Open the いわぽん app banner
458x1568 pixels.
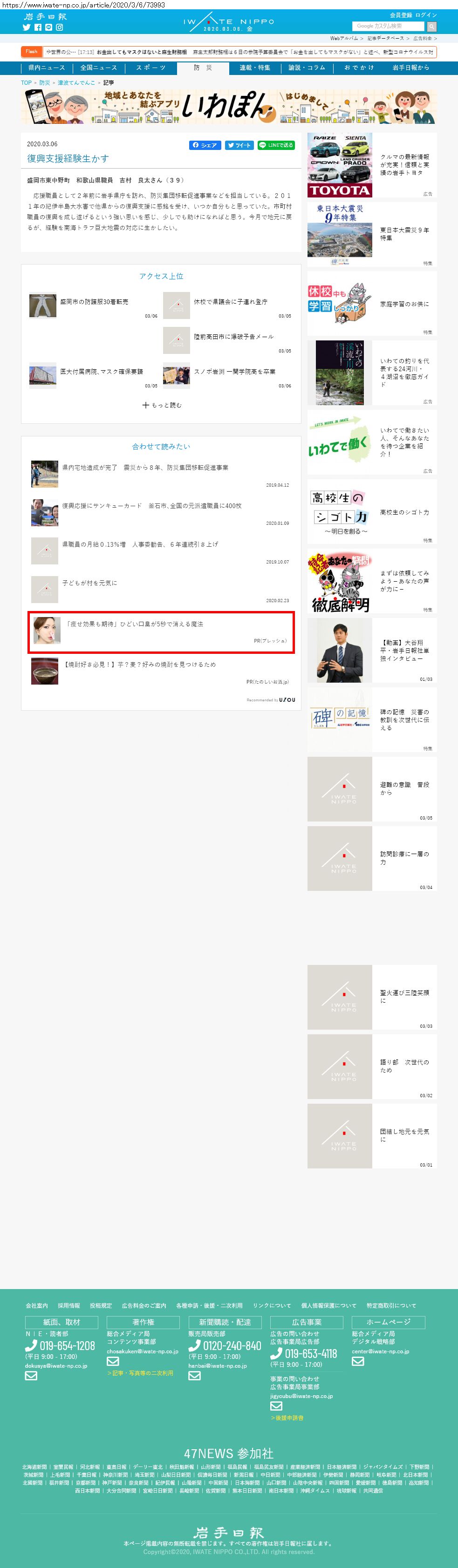pyautogui.click(x=229, y=107)
